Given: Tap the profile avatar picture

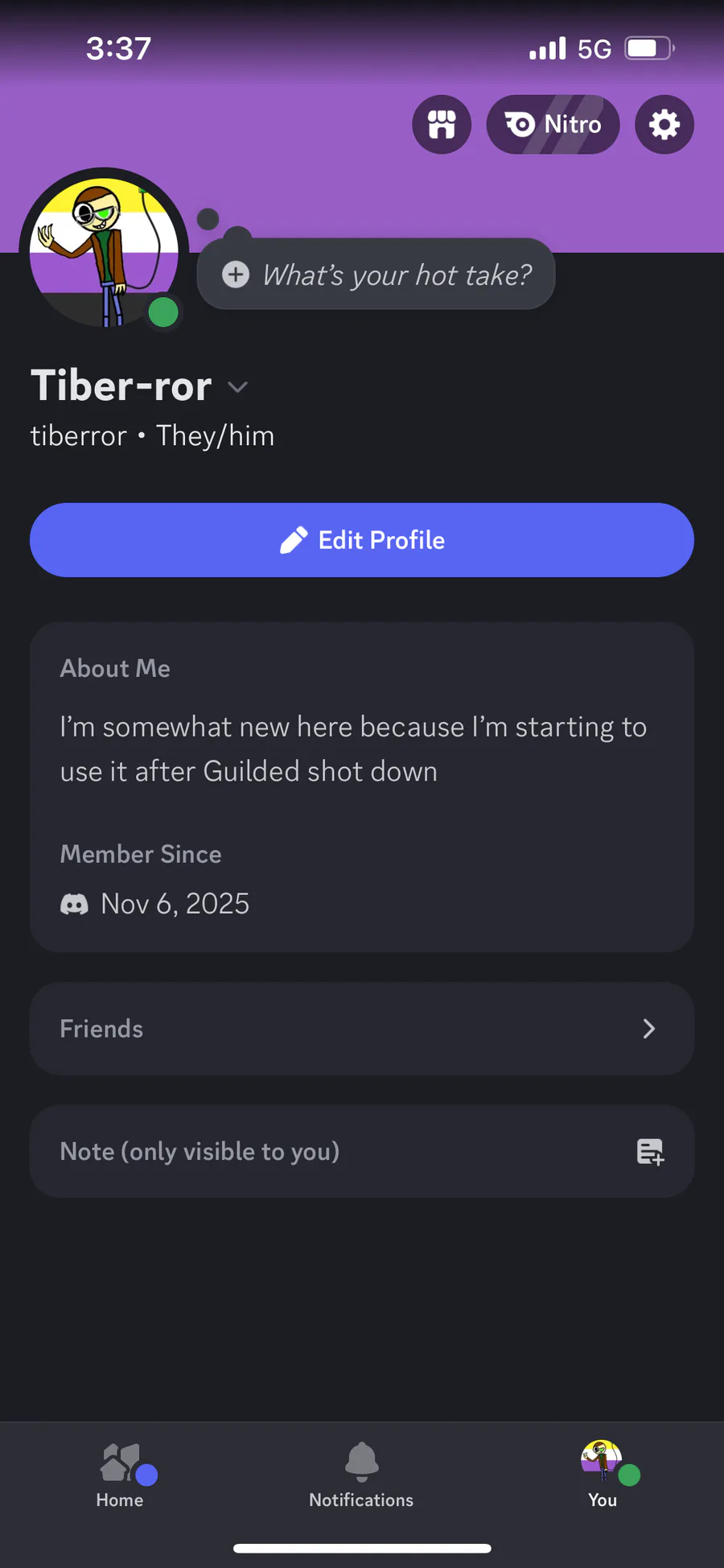Looking at the screenshot, I should [104, 251].
